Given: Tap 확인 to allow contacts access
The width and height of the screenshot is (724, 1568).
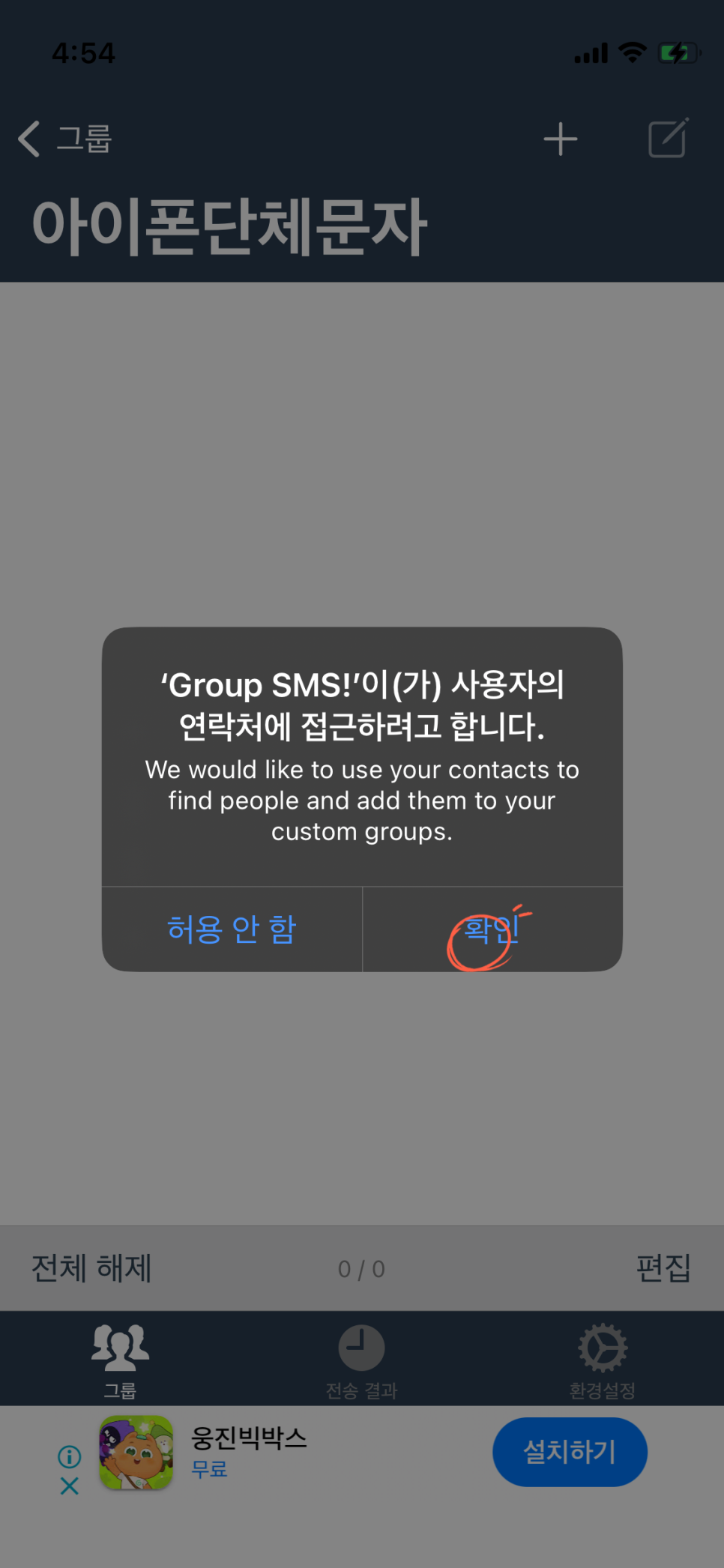Looking at the screenshot, I should (492, 929).
